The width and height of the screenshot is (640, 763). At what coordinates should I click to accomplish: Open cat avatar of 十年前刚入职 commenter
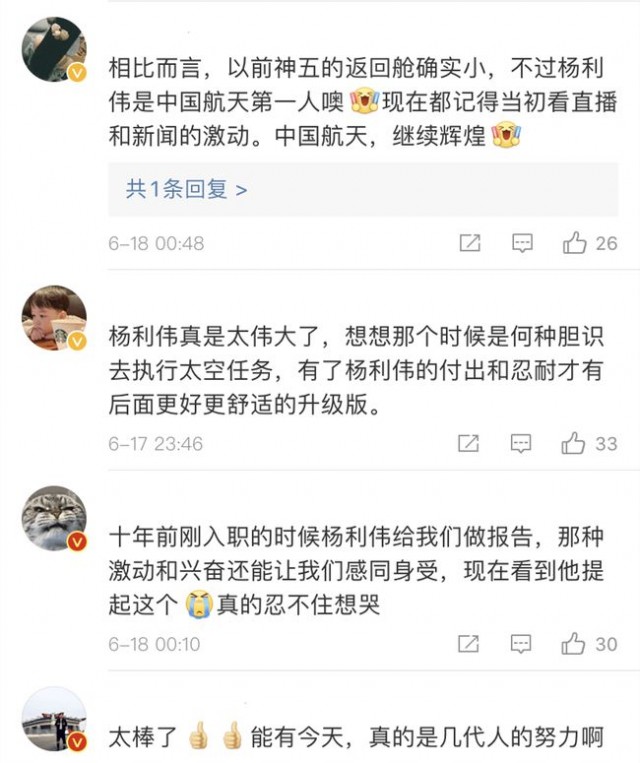(54, 519)
